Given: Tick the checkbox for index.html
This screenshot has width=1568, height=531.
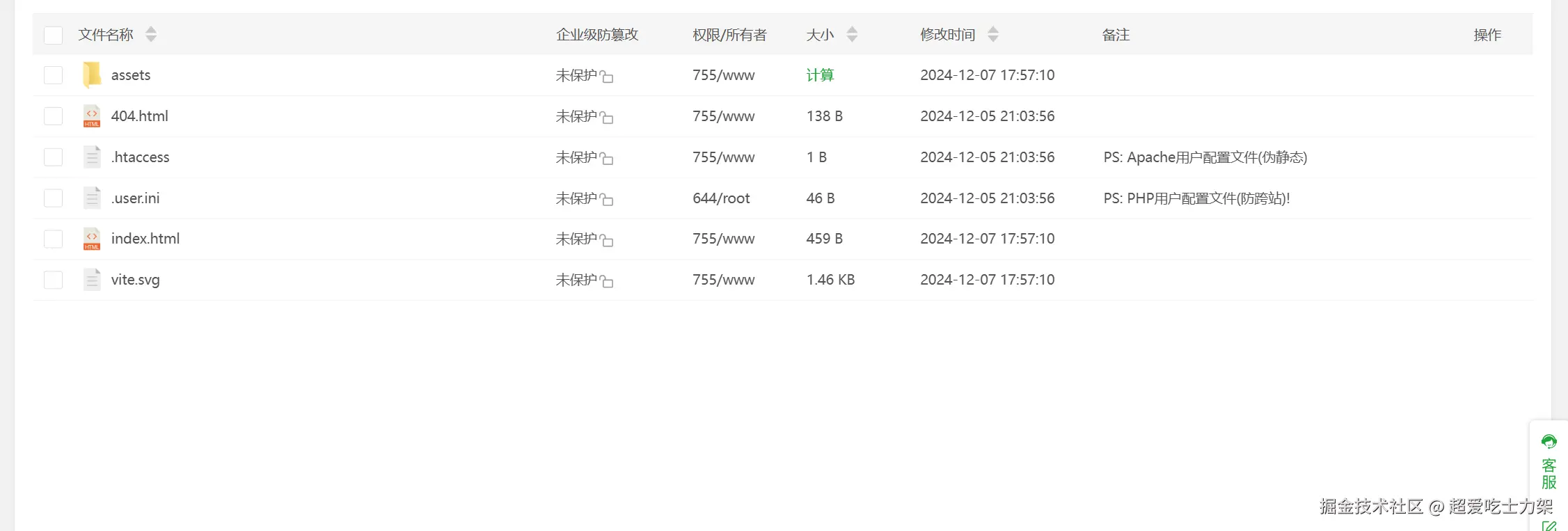Looking at the screenshot, I should coord(53,239).
